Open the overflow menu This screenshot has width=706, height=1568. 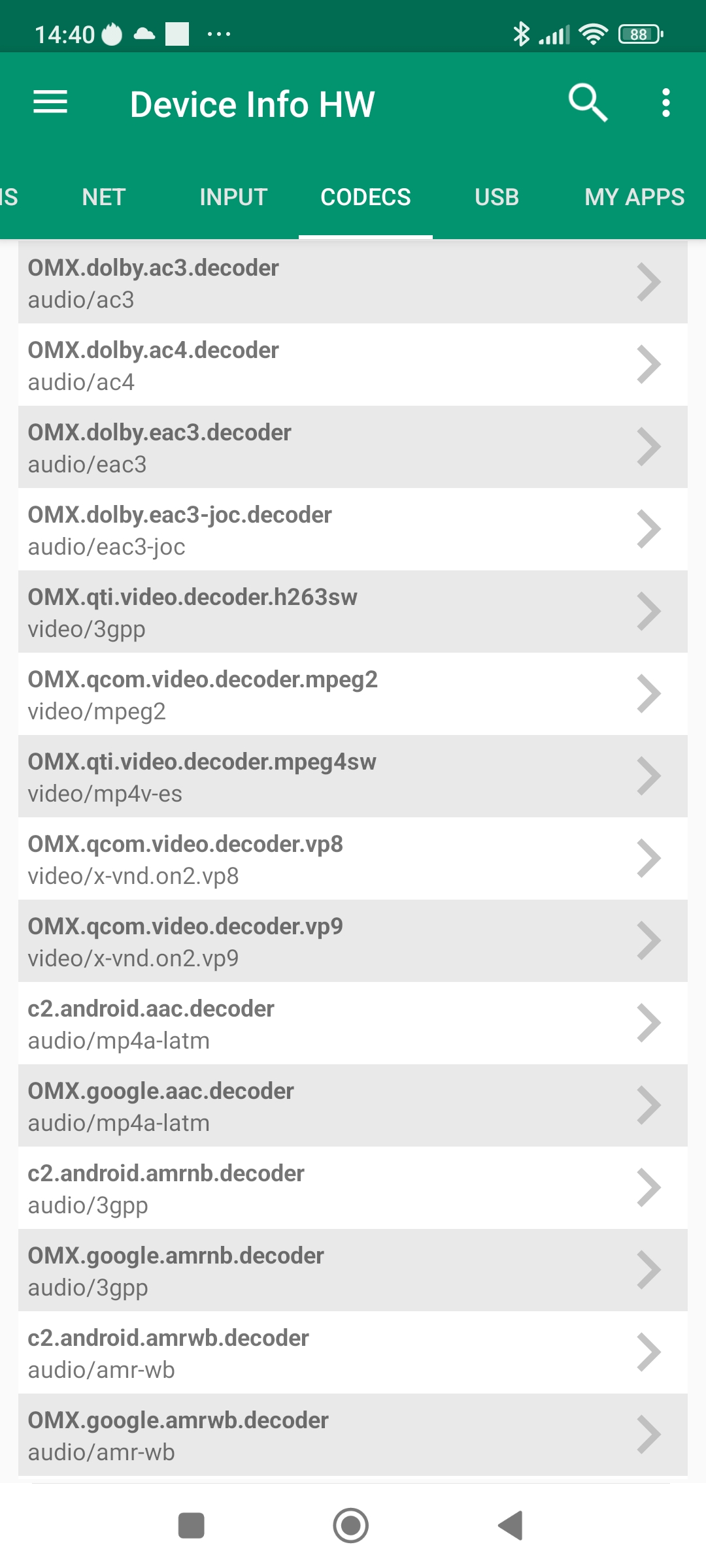(x=665, y=103)
